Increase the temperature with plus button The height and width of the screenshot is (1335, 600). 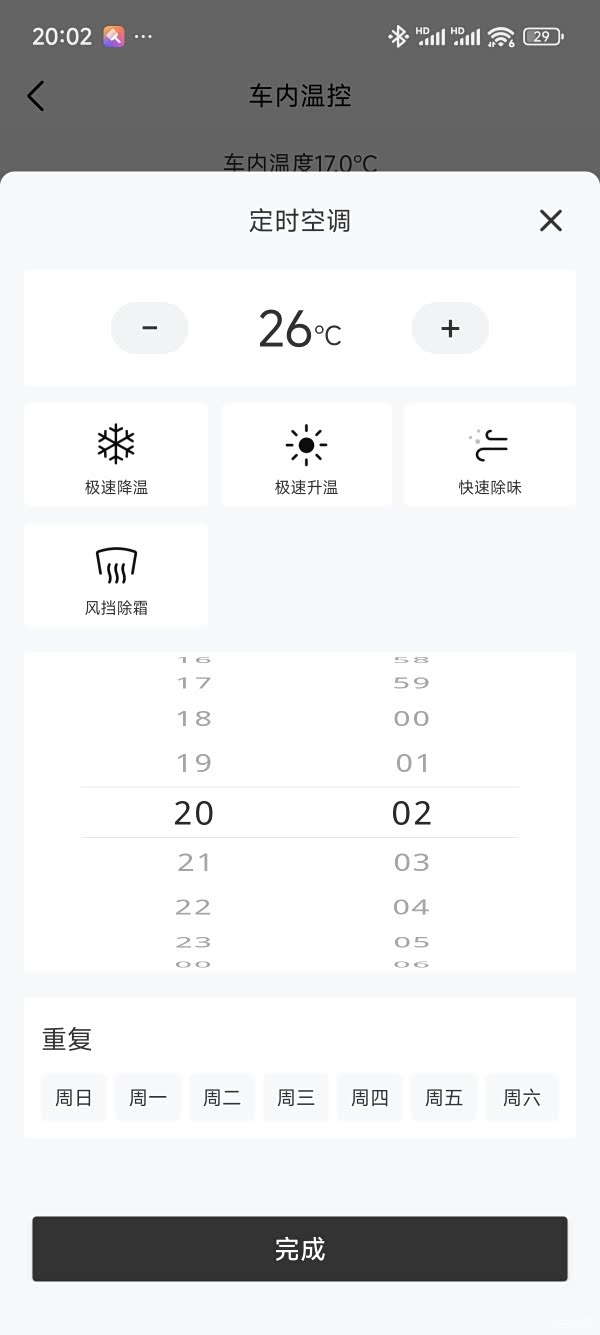(450, 328)
